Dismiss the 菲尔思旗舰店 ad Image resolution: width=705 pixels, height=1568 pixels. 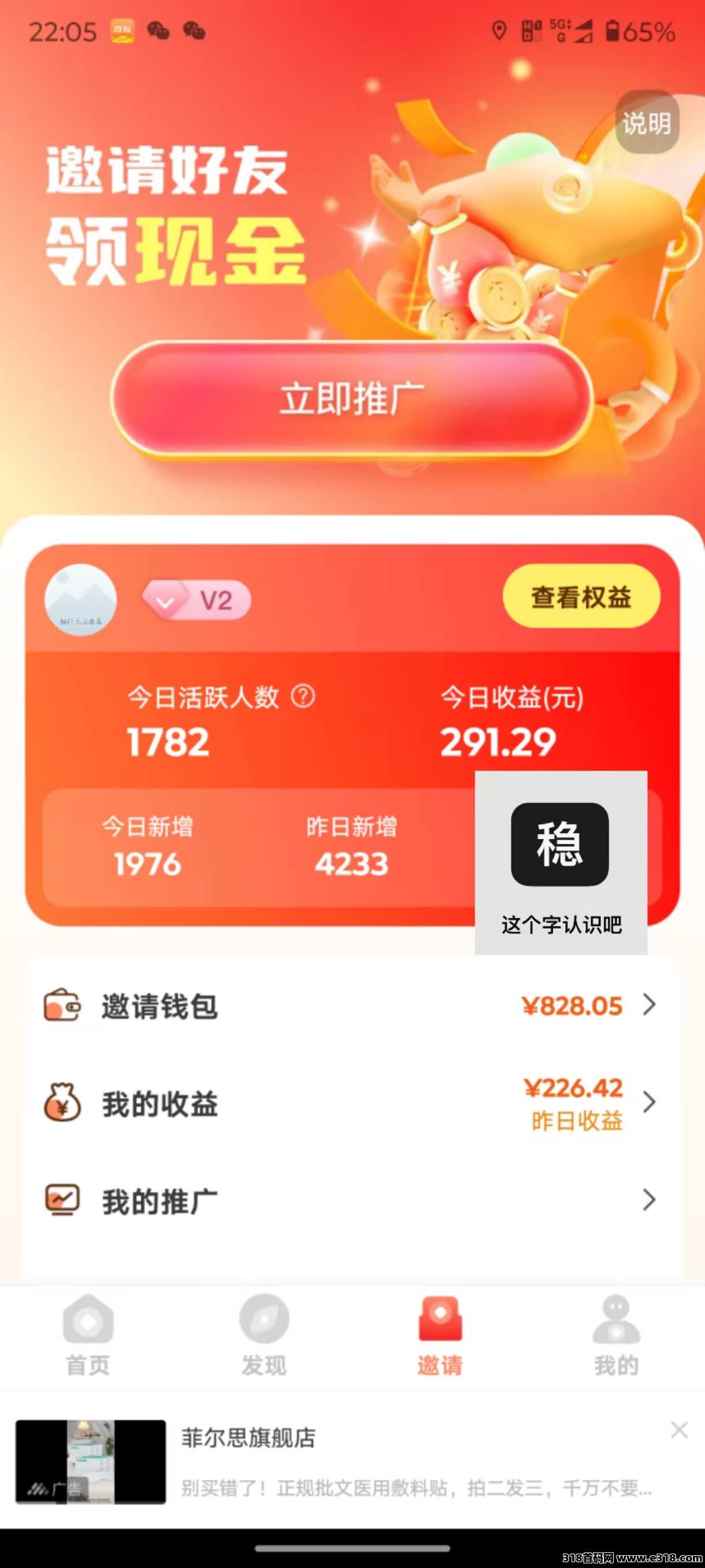point(680,1430)
